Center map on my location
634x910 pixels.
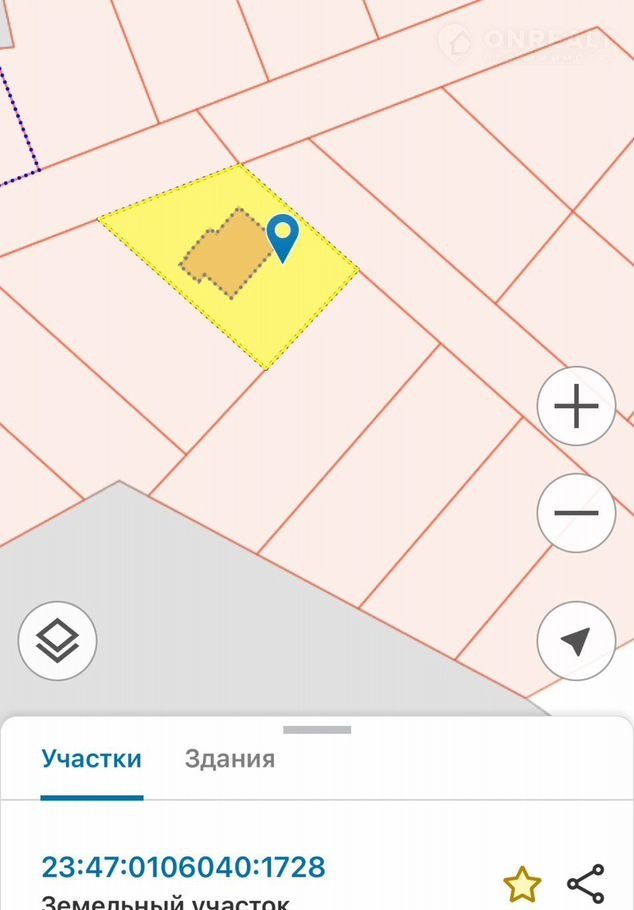[x=575, y=641]
